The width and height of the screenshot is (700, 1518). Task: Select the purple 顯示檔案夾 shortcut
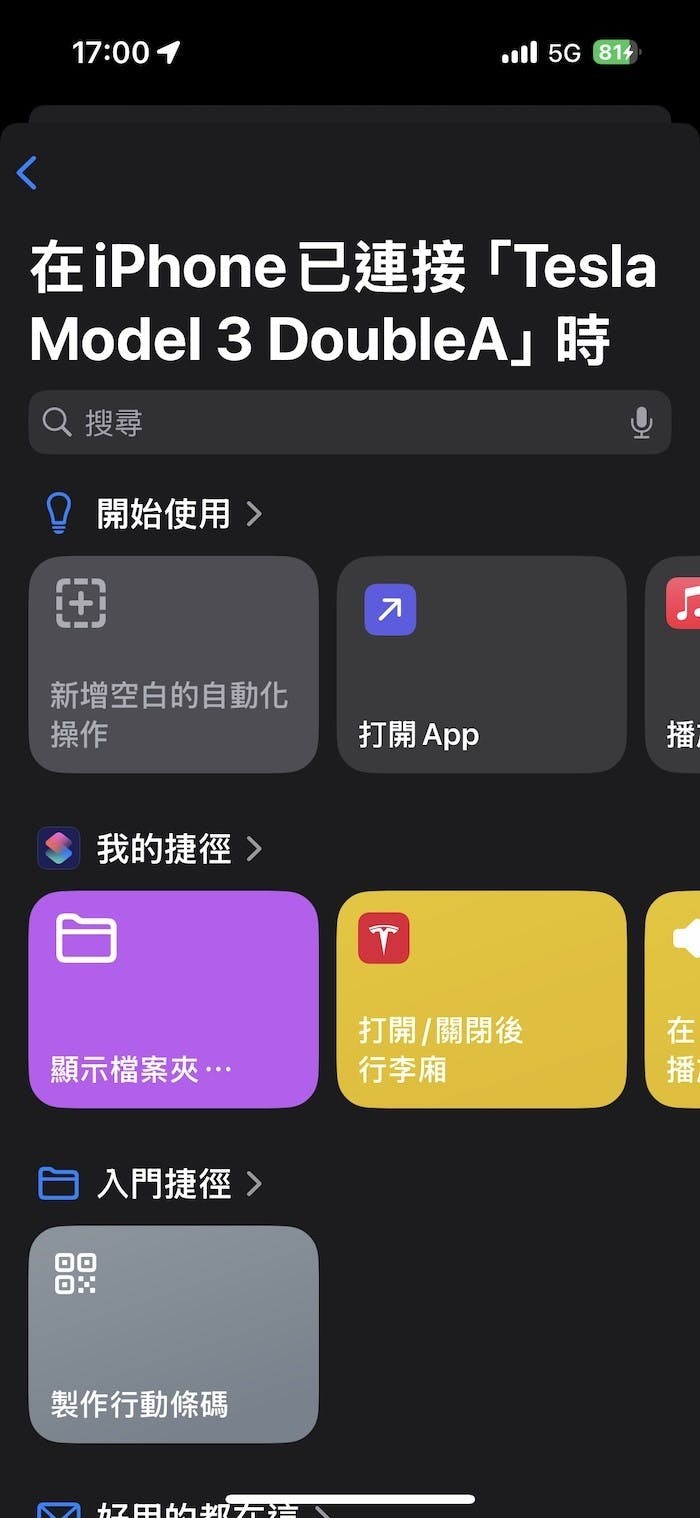(173, 999)
